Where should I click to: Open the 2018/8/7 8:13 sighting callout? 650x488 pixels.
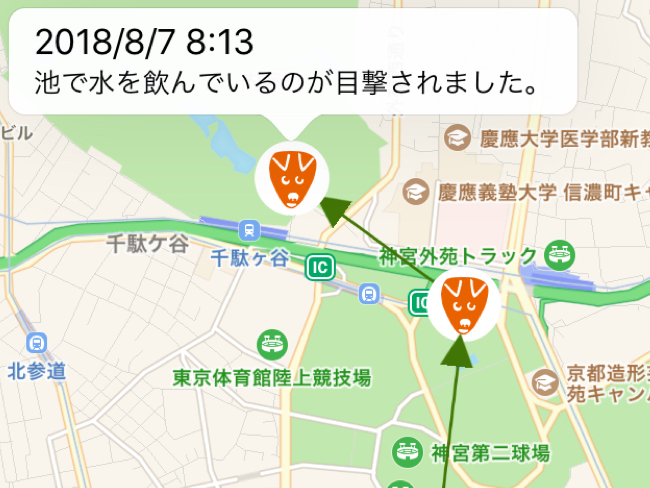[292, 61]
